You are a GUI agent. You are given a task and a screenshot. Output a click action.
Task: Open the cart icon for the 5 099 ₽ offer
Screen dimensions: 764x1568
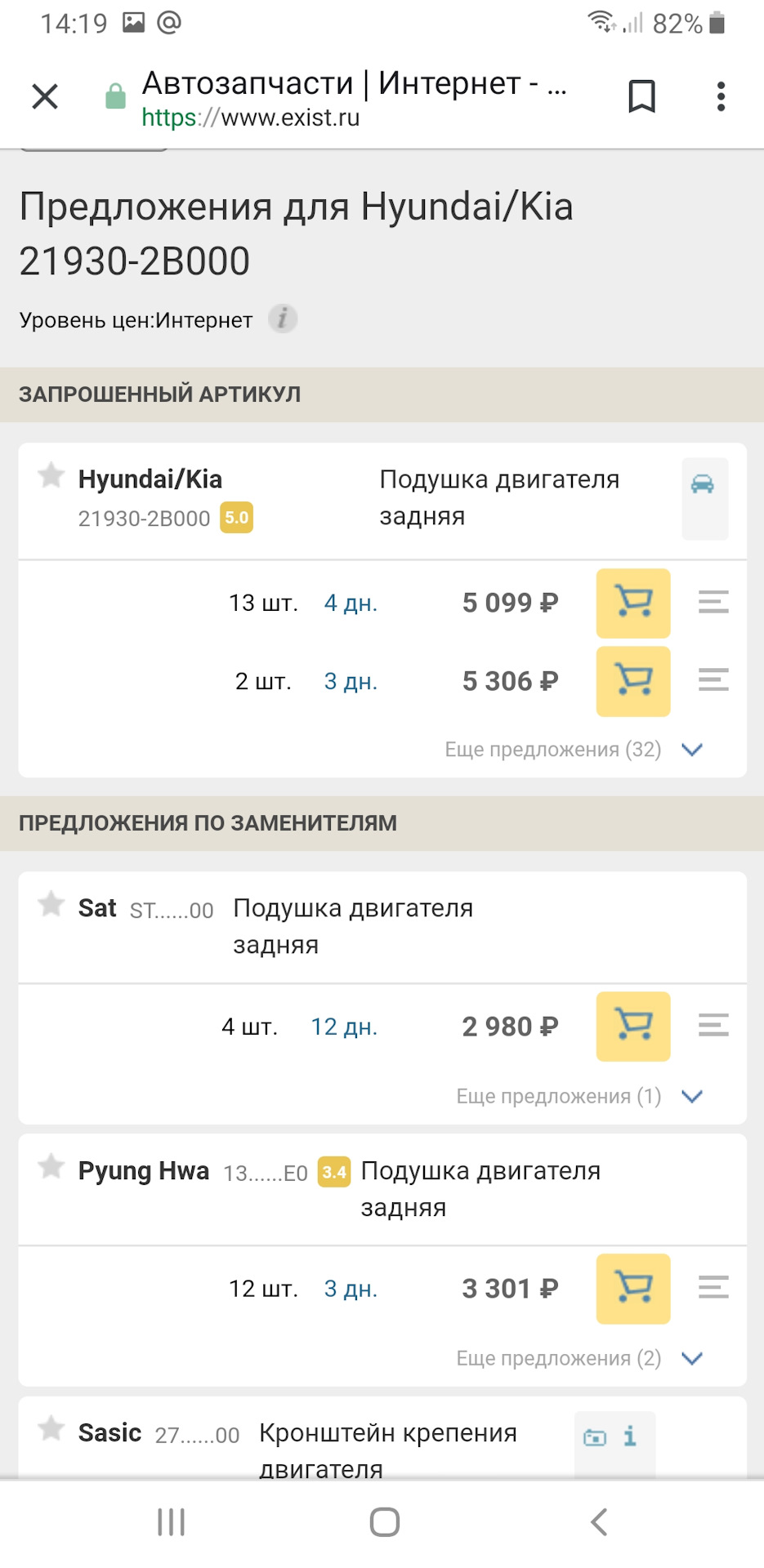point(632,603)
